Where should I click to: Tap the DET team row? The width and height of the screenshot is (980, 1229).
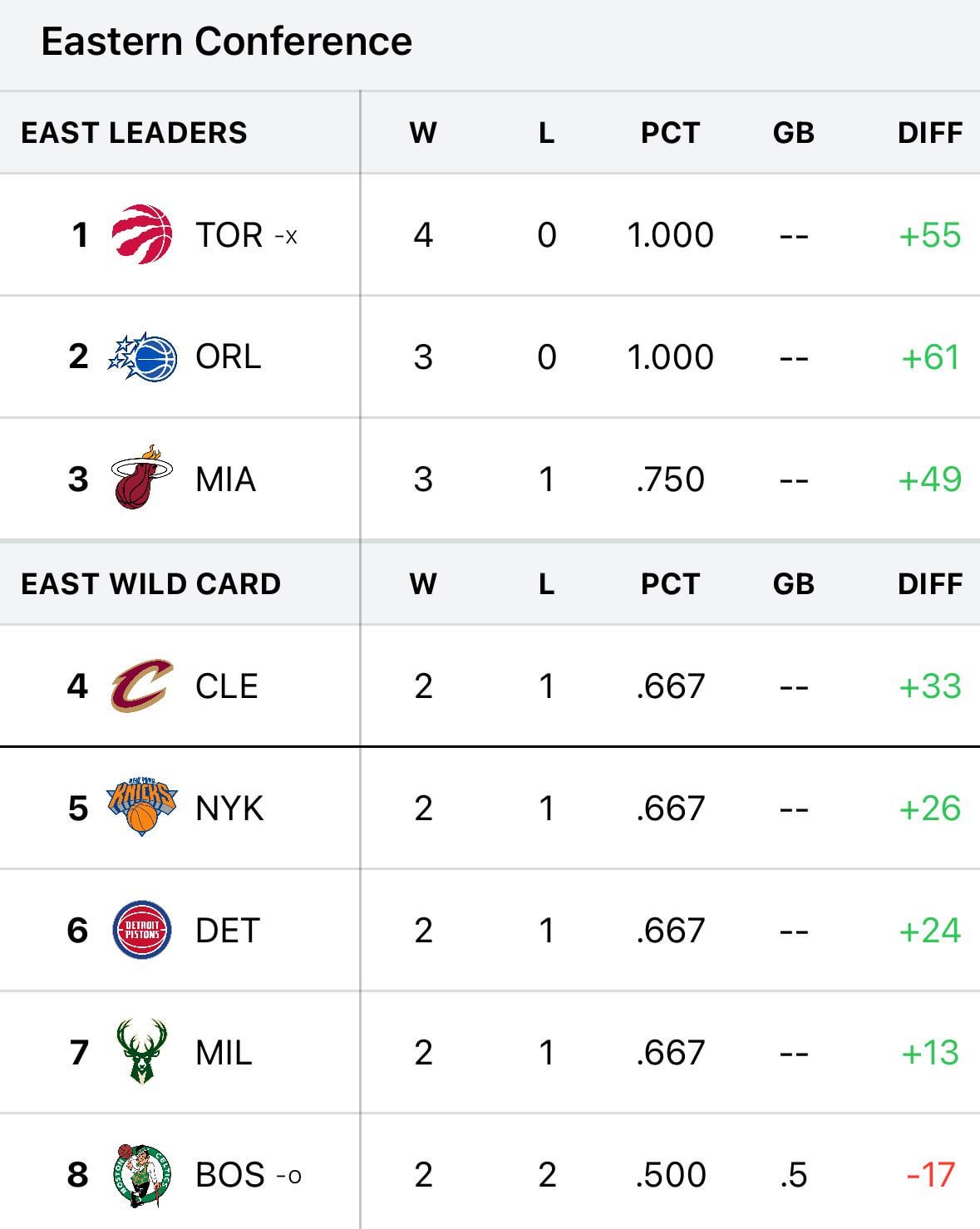click(227, 931)
